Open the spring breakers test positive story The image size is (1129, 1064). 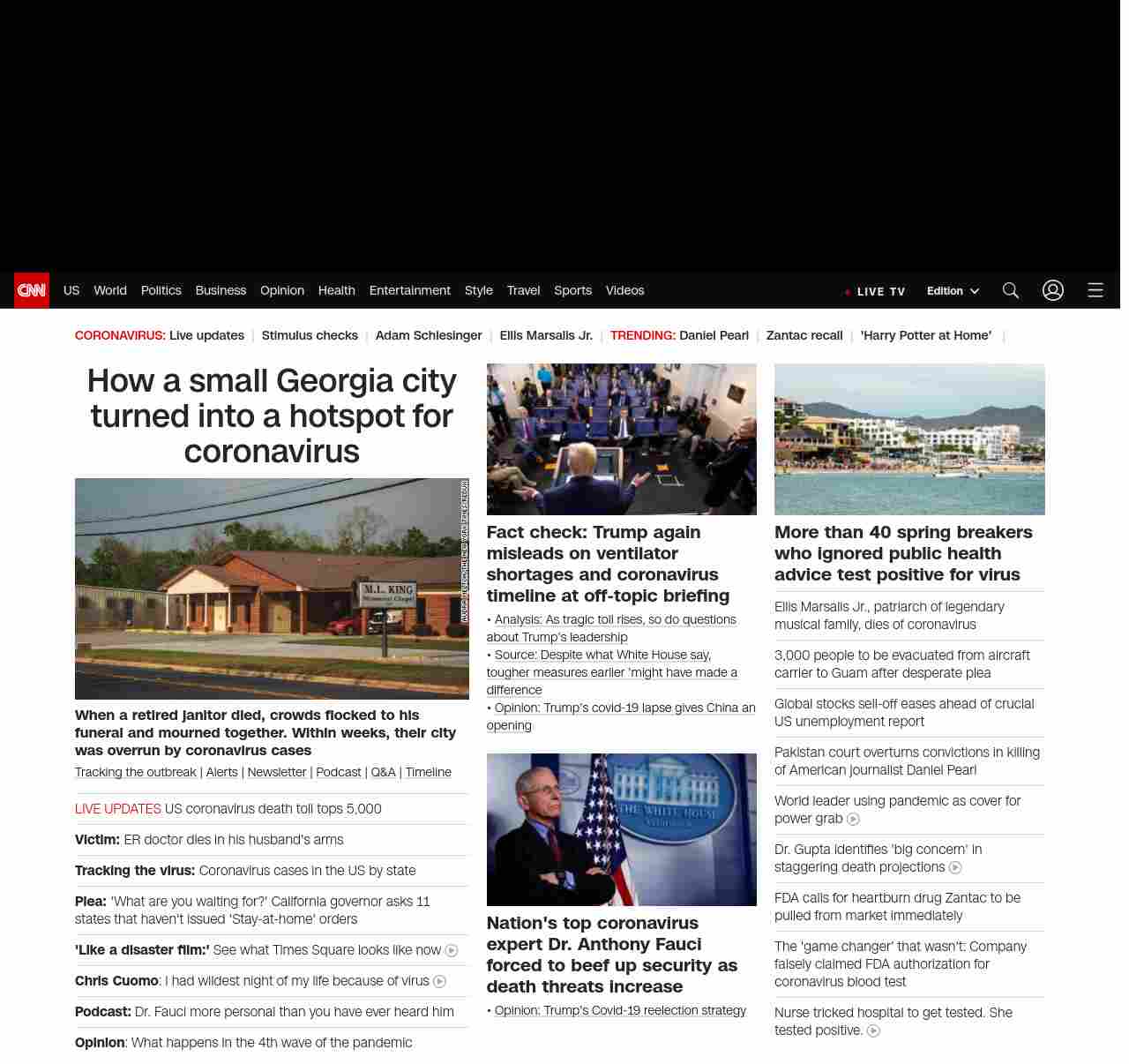pyautogui.click(x=903, y=554)
